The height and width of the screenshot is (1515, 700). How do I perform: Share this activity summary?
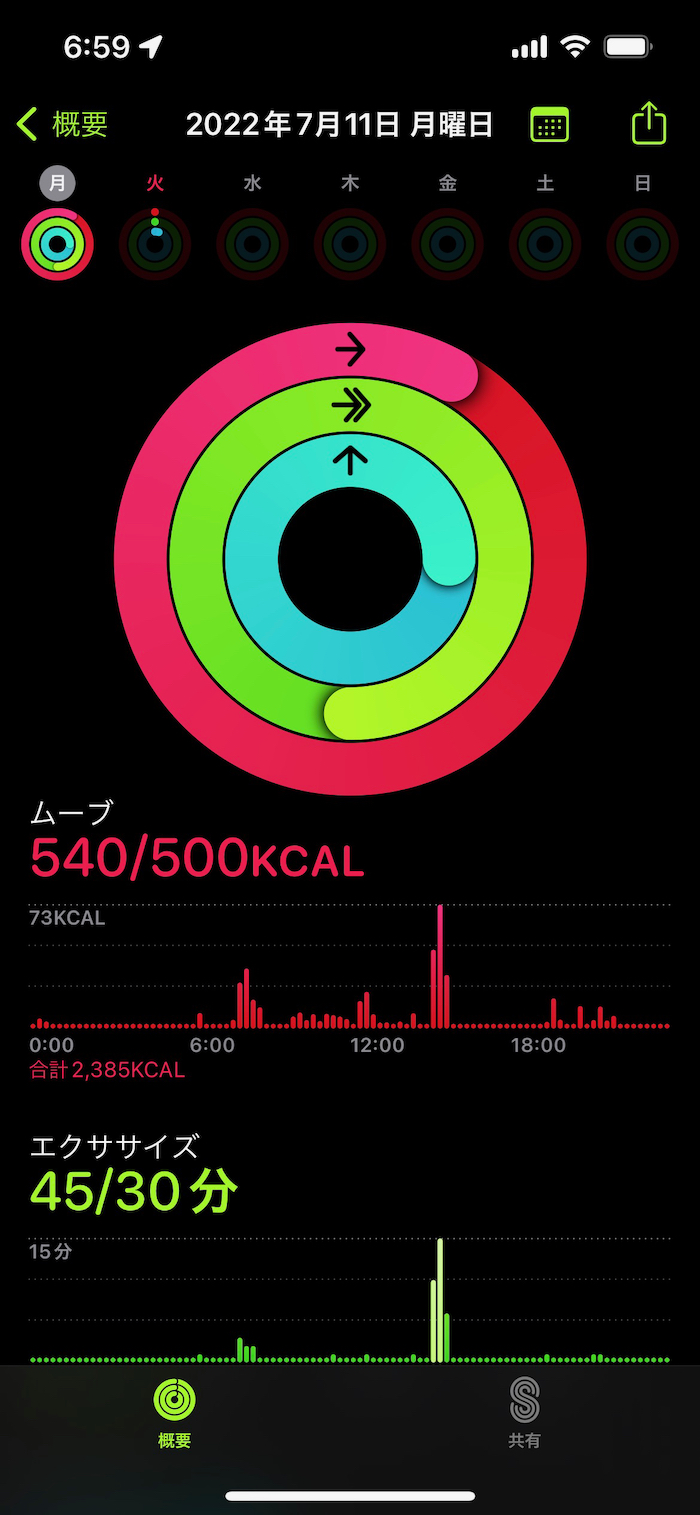pyautogui.click(x=649, y=124)
